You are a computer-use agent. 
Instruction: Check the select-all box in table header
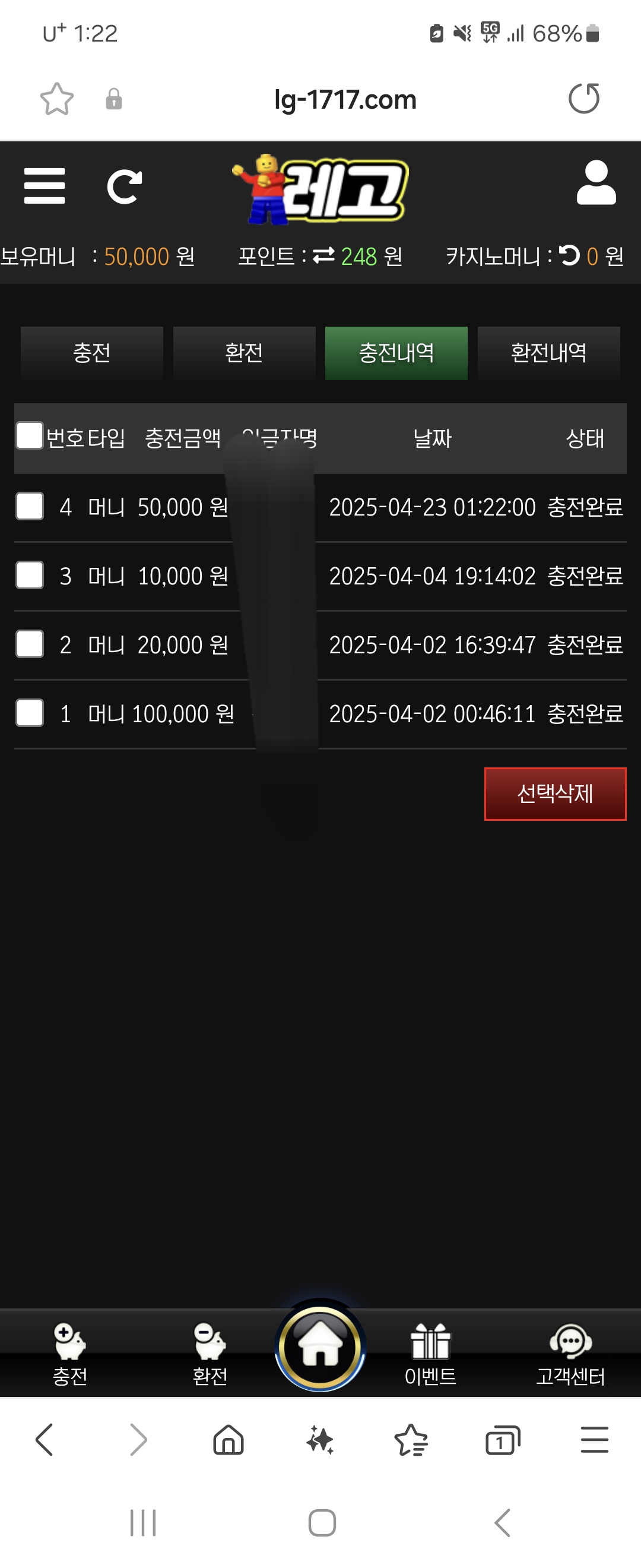[x=29, y=436]
